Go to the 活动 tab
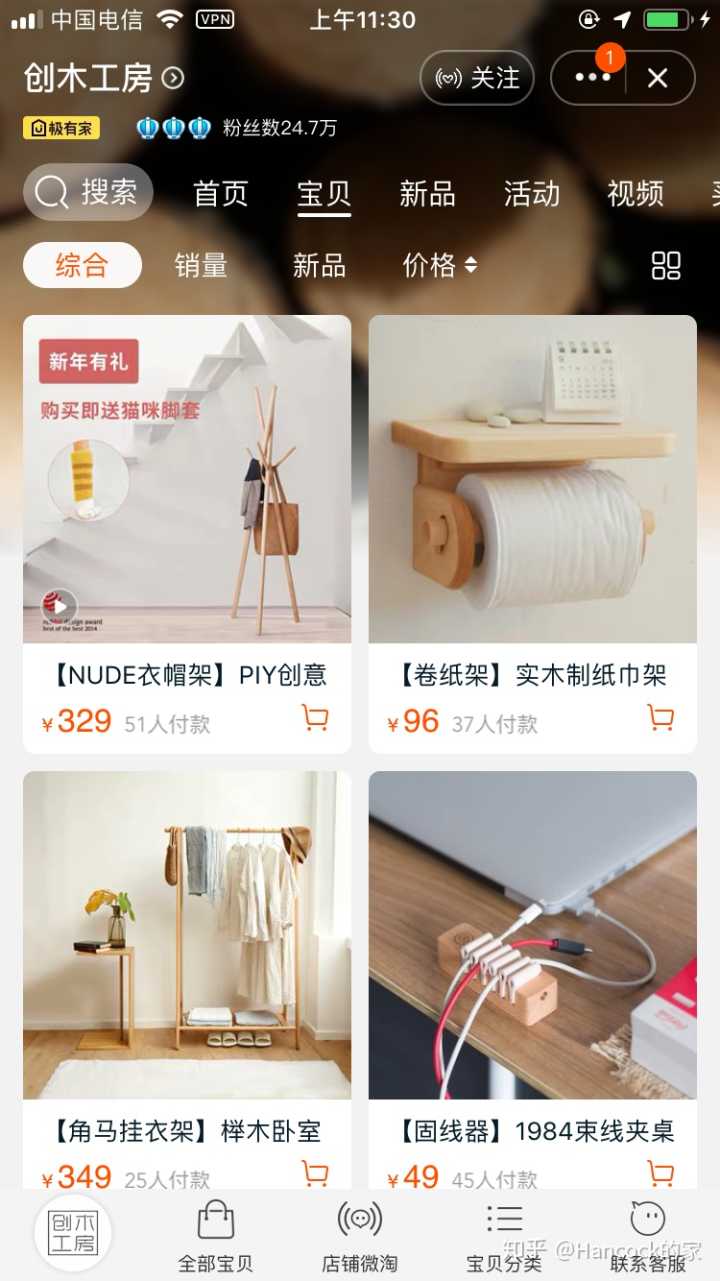The width and height of the screenshot is (720, 1281). click(x=531, y=193)
